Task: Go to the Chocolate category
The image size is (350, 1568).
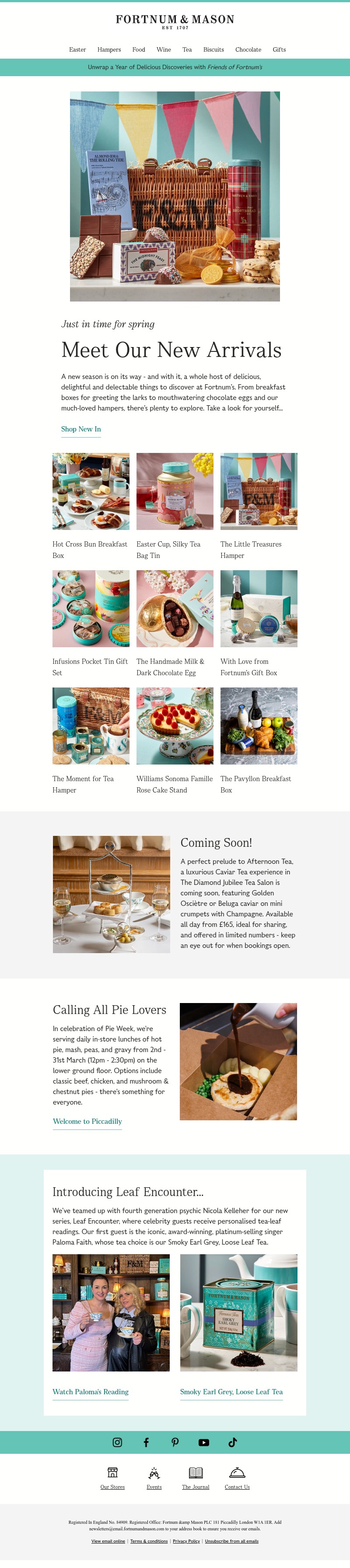Action: (x=248, y=50)
